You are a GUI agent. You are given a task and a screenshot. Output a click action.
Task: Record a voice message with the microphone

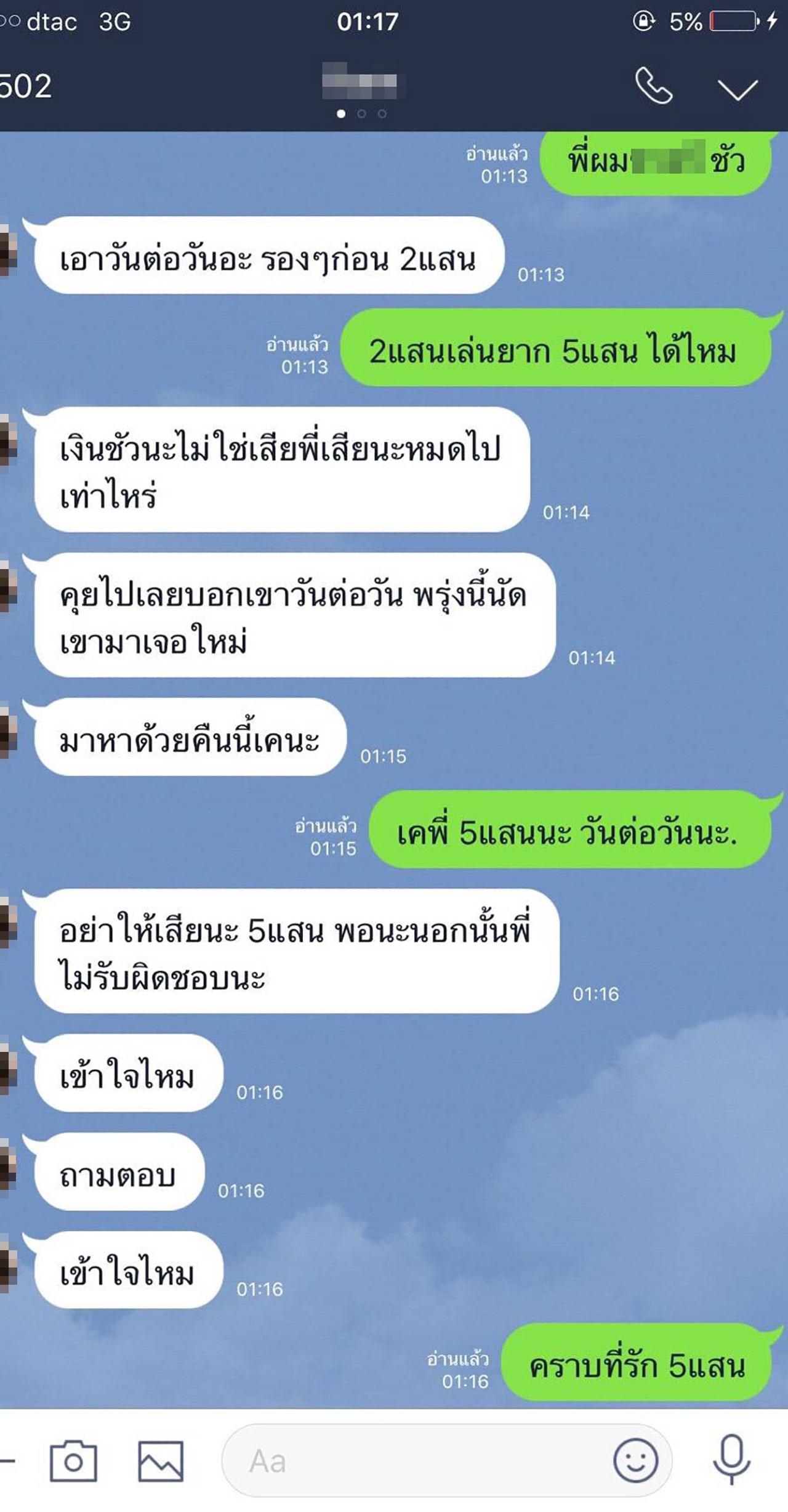731,1460
